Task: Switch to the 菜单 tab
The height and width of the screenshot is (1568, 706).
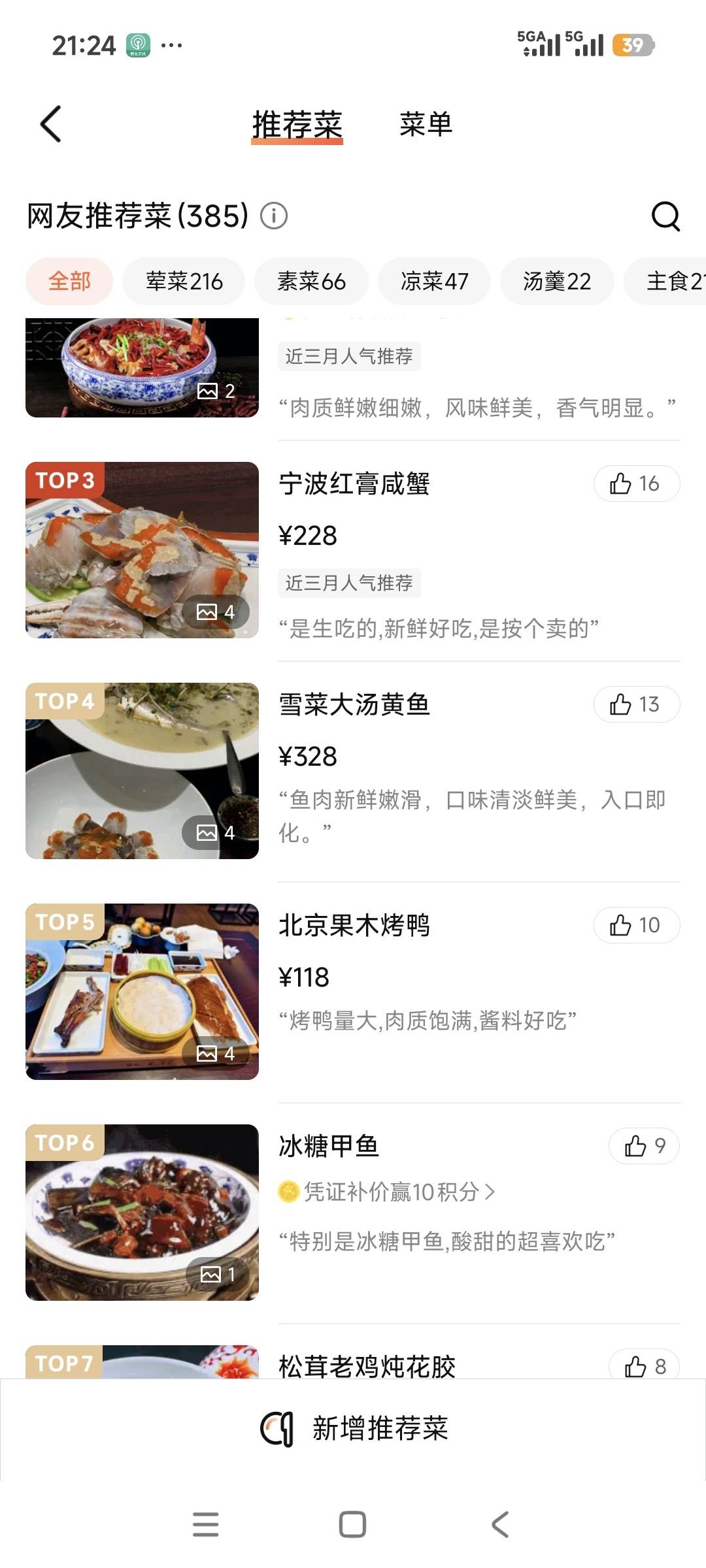Action: point(426,124)
